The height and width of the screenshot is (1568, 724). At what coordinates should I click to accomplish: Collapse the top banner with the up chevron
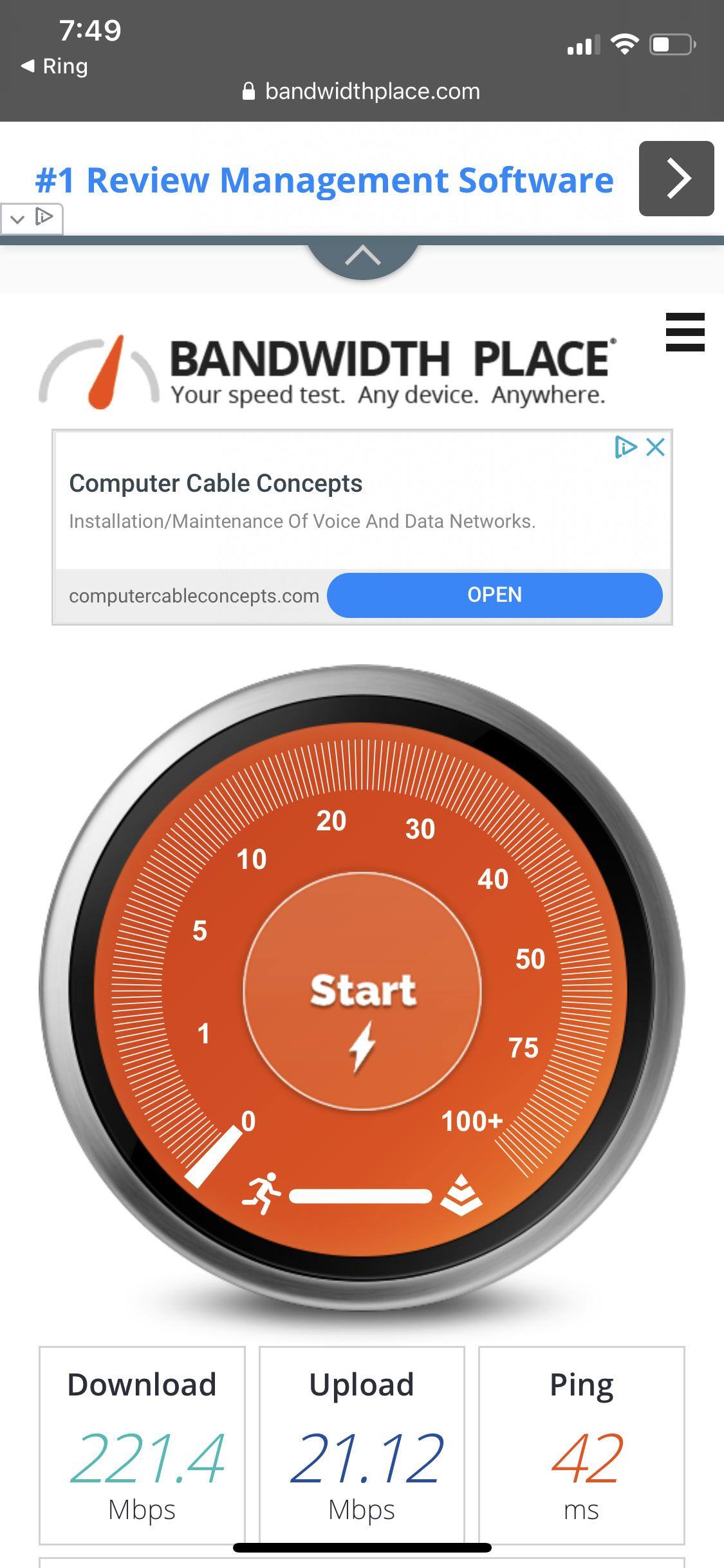point(362,257)
